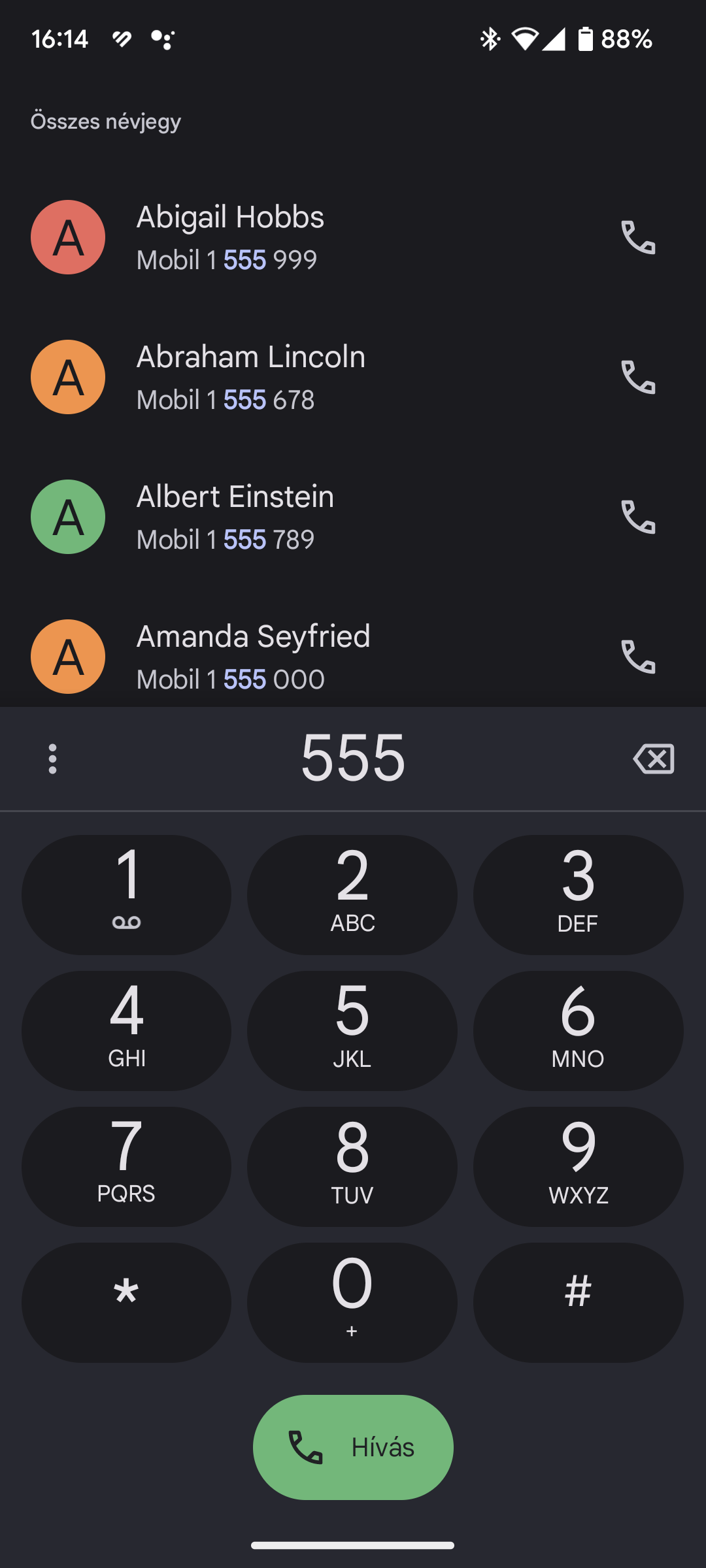Tap the phone icon next to Amanda Seyfried
The height and width of the screenshot is (1568, 706).
(638, 657)
